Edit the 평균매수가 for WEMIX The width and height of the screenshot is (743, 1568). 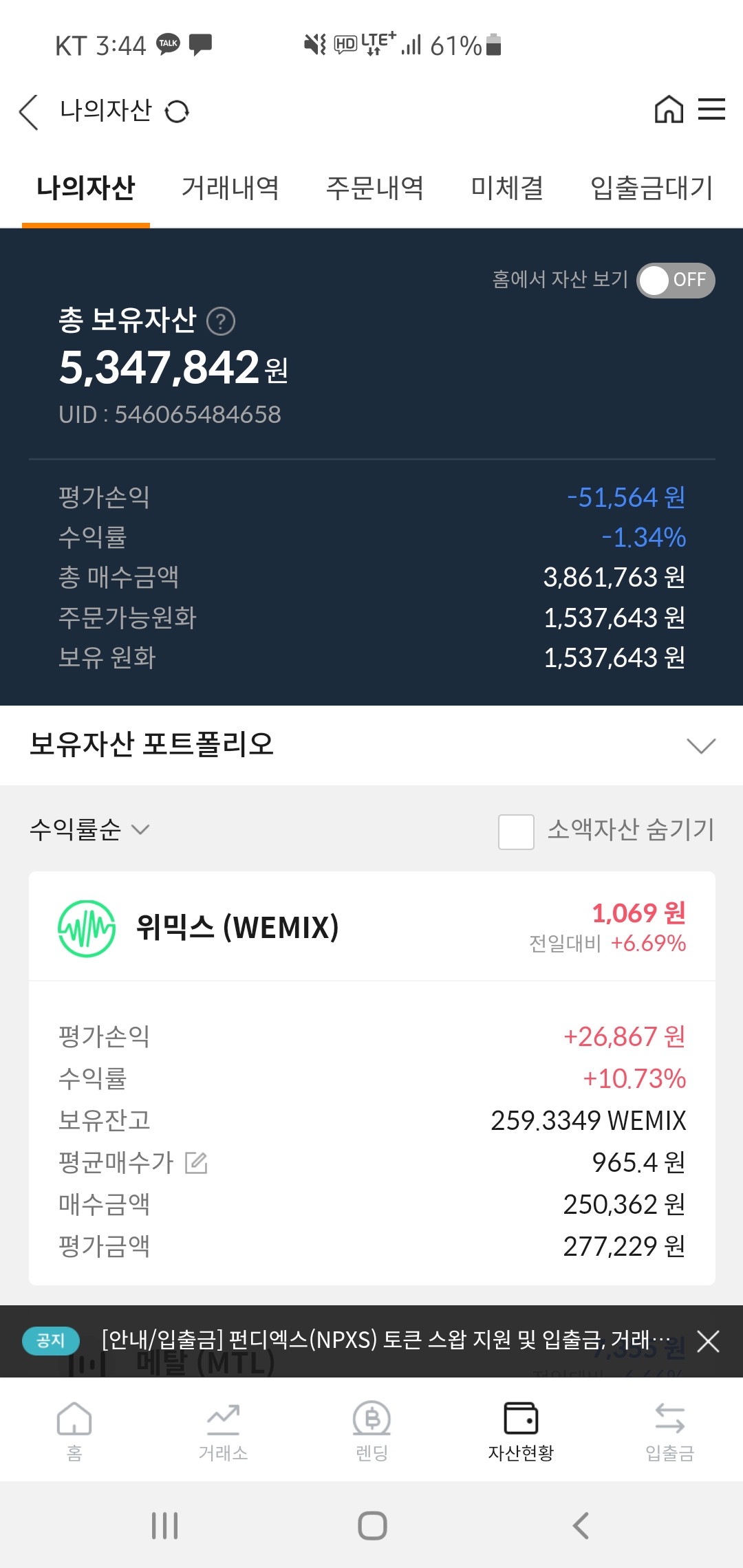point(196,1163)
